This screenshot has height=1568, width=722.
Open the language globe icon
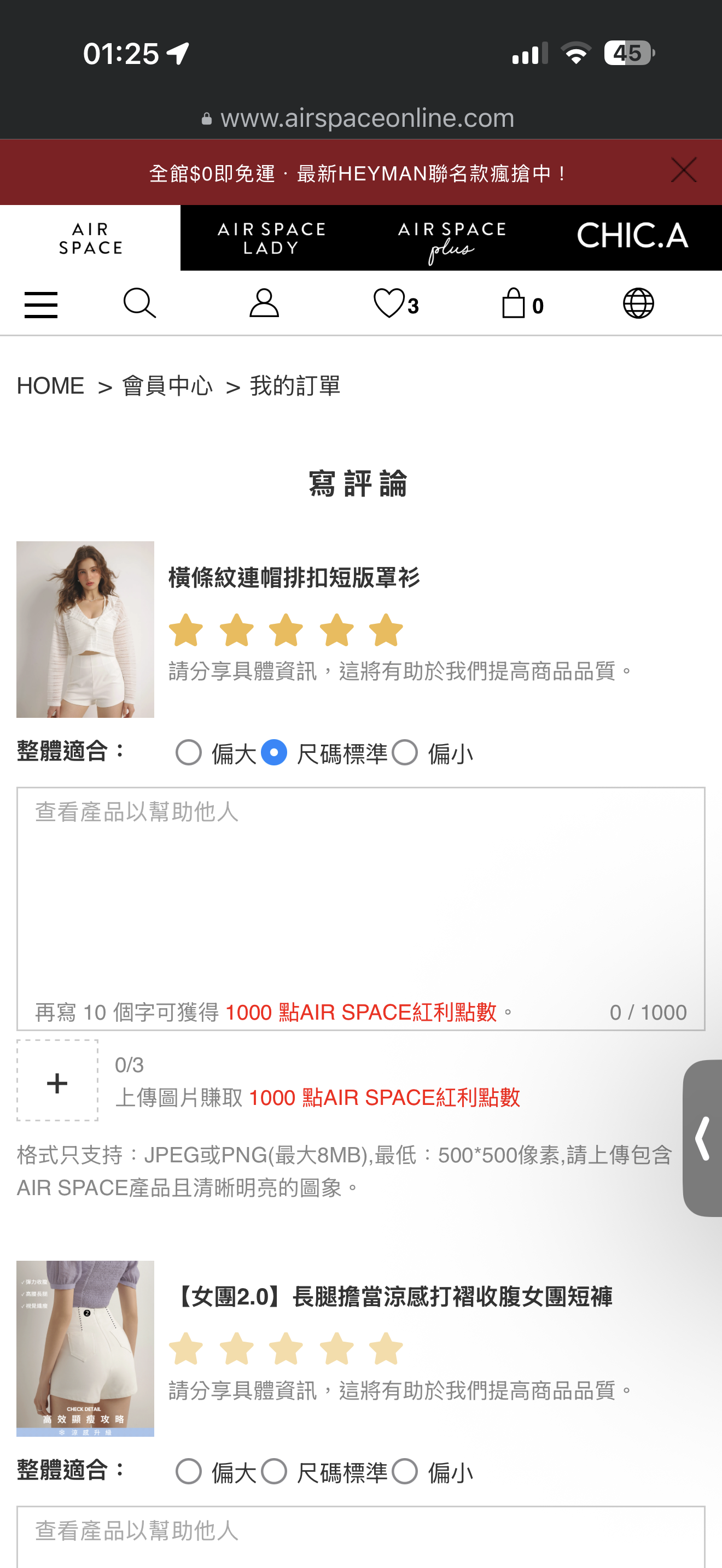(638, 303)
